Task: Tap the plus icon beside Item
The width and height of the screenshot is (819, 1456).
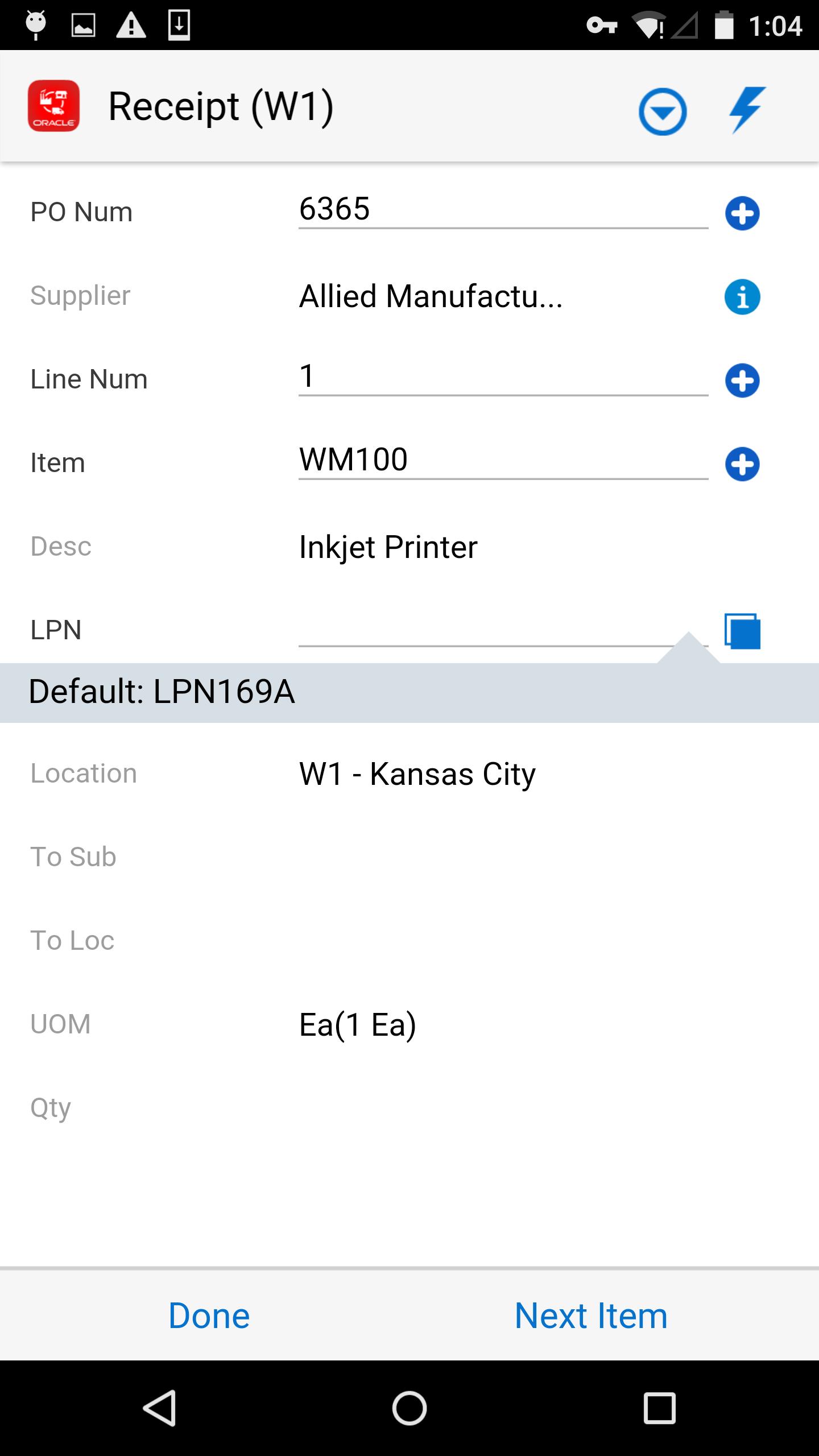Action: tap(742, 464)
